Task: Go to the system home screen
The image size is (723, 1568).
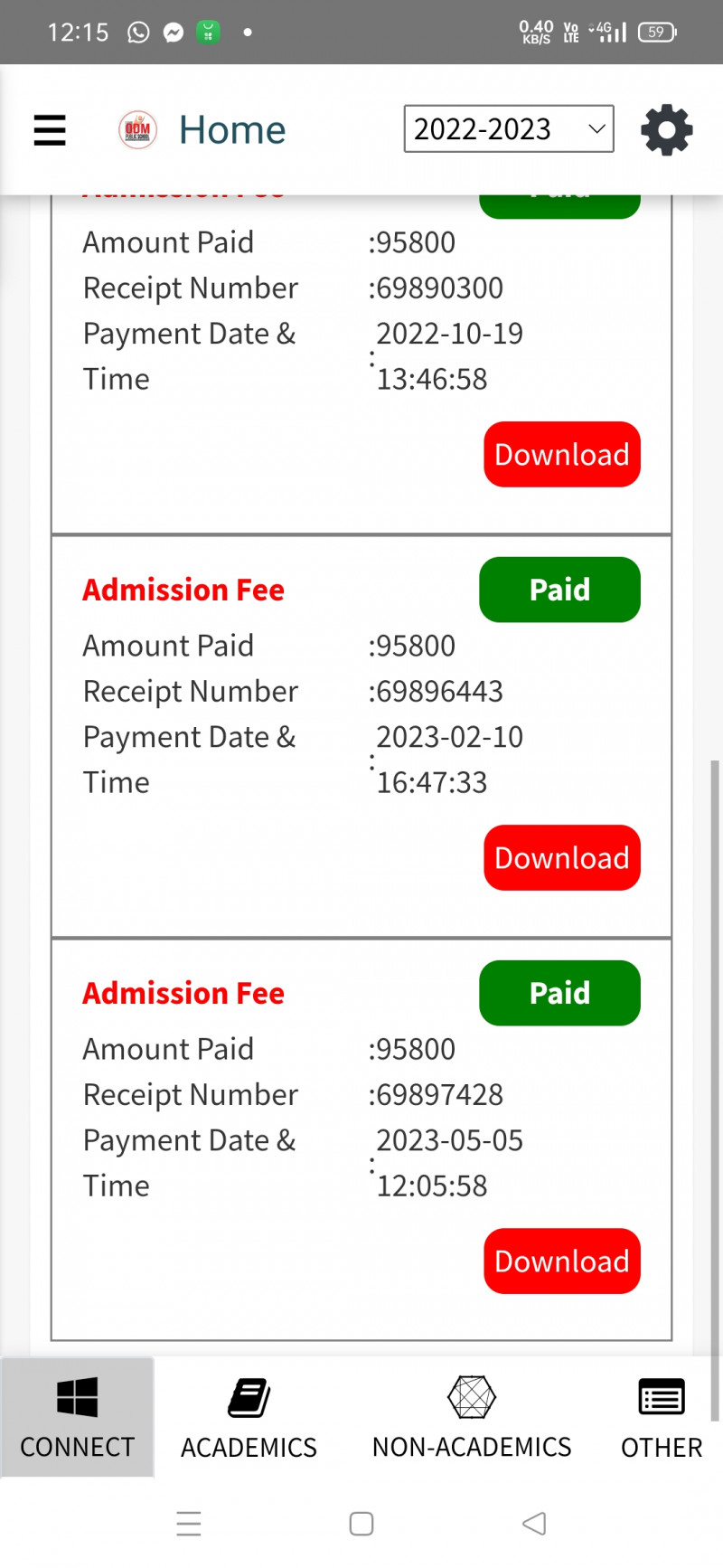Action: click(361, 1524)
